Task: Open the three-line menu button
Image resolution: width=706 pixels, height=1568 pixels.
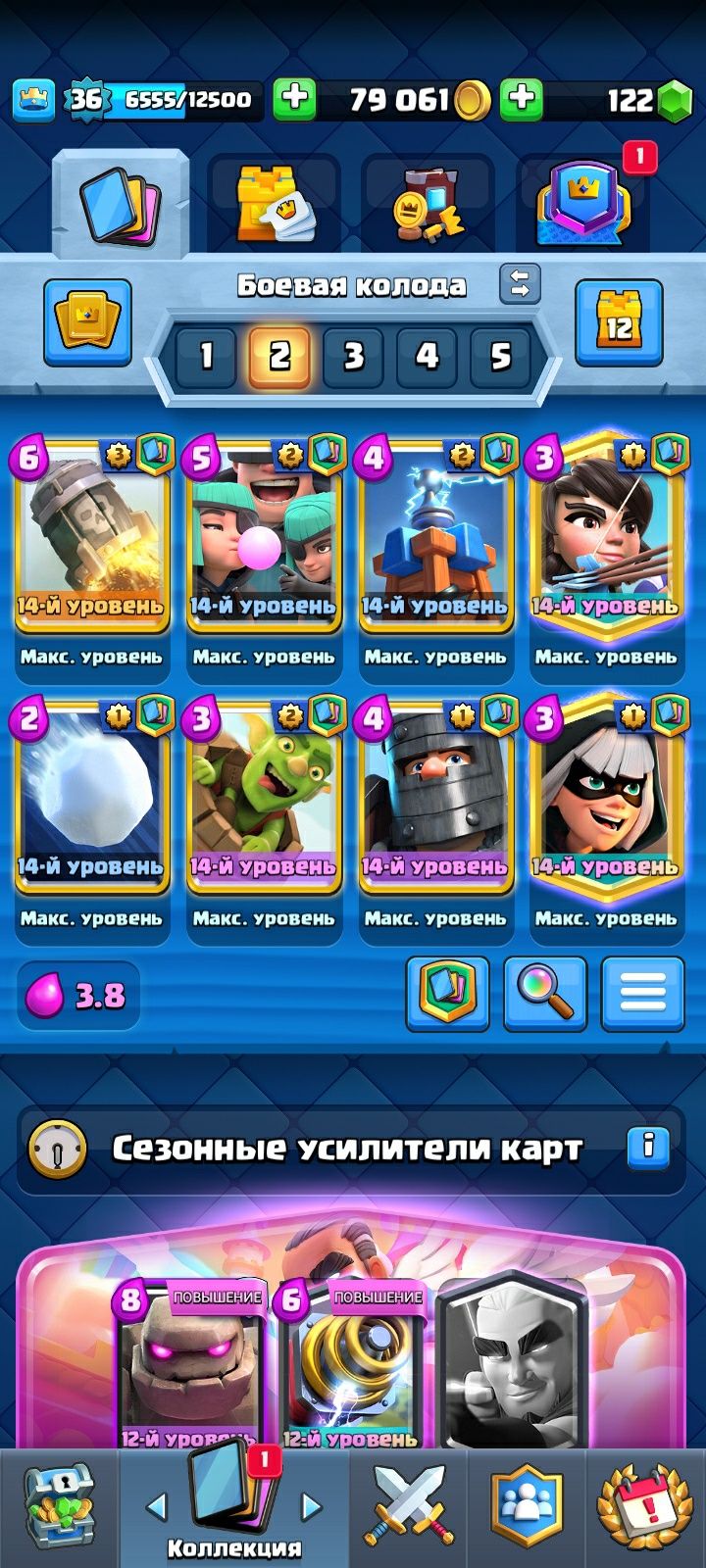Action: click(642, 995)
